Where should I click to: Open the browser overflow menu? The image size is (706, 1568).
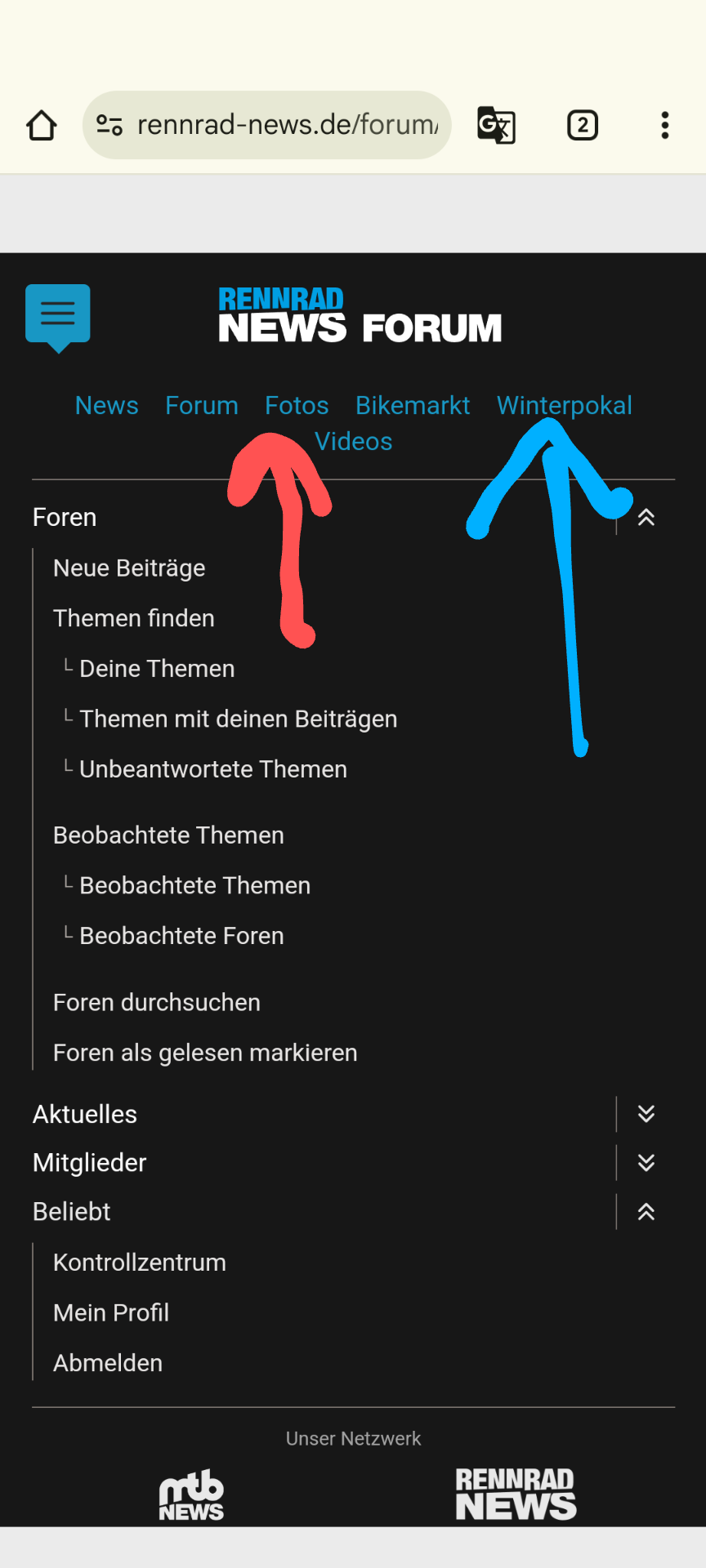click(665, 126)
